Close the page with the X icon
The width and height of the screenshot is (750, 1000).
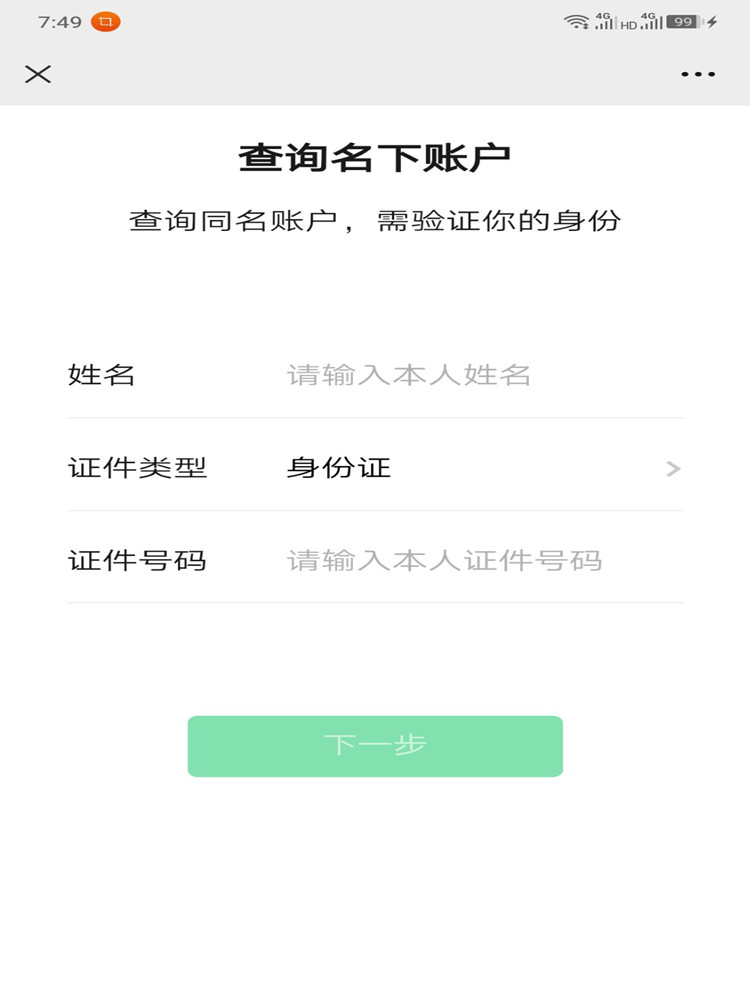point(38,74)
